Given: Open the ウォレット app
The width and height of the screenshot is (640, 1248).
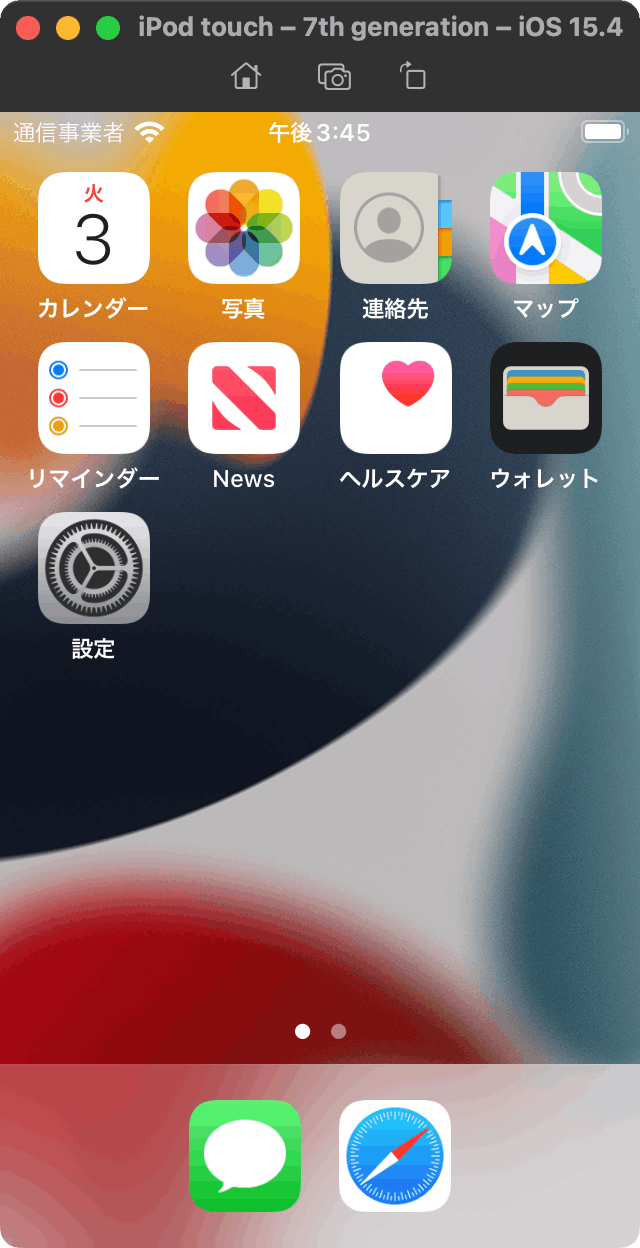Looking at the screenshot, I should tap(545, 398).
